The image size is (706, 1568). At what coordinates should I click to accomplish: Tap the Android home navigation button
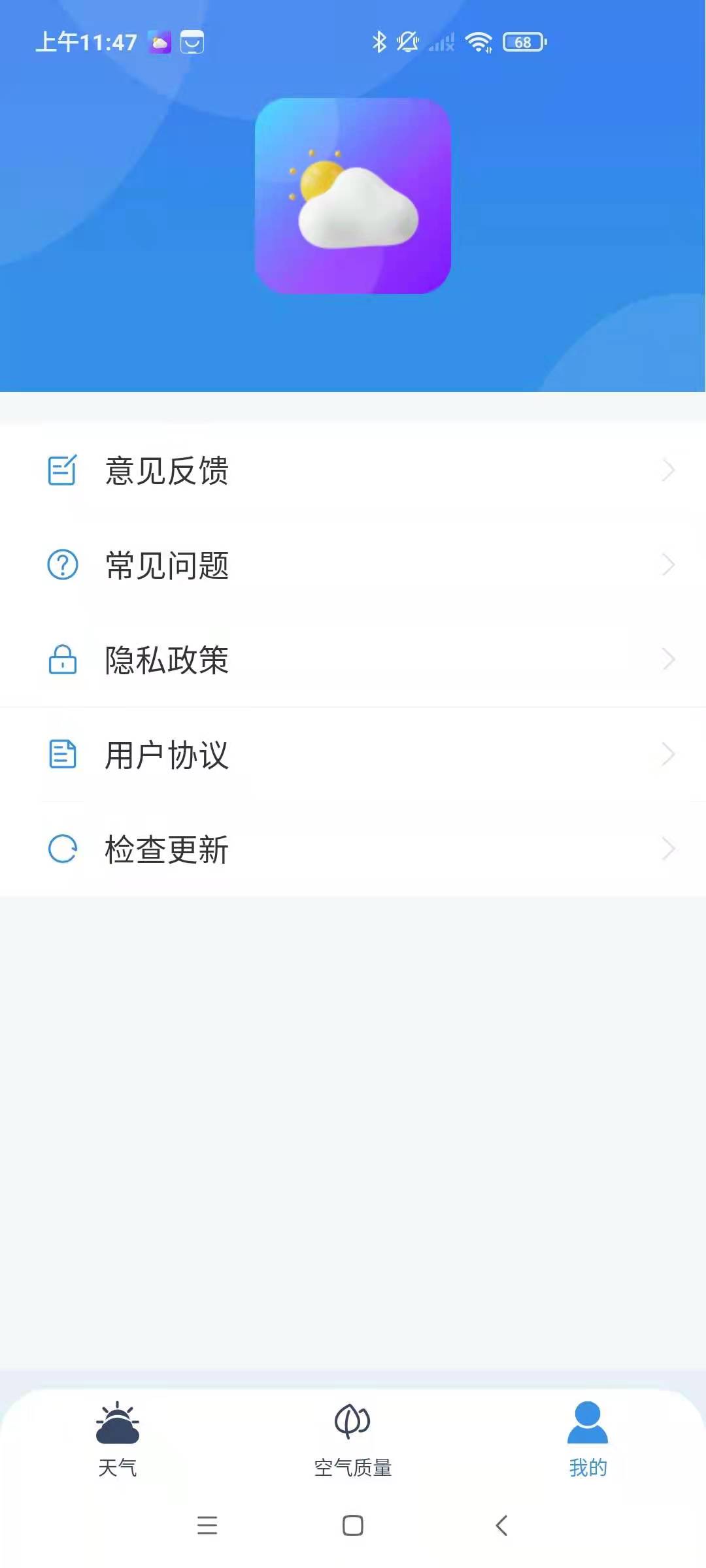click(352, 1527)
